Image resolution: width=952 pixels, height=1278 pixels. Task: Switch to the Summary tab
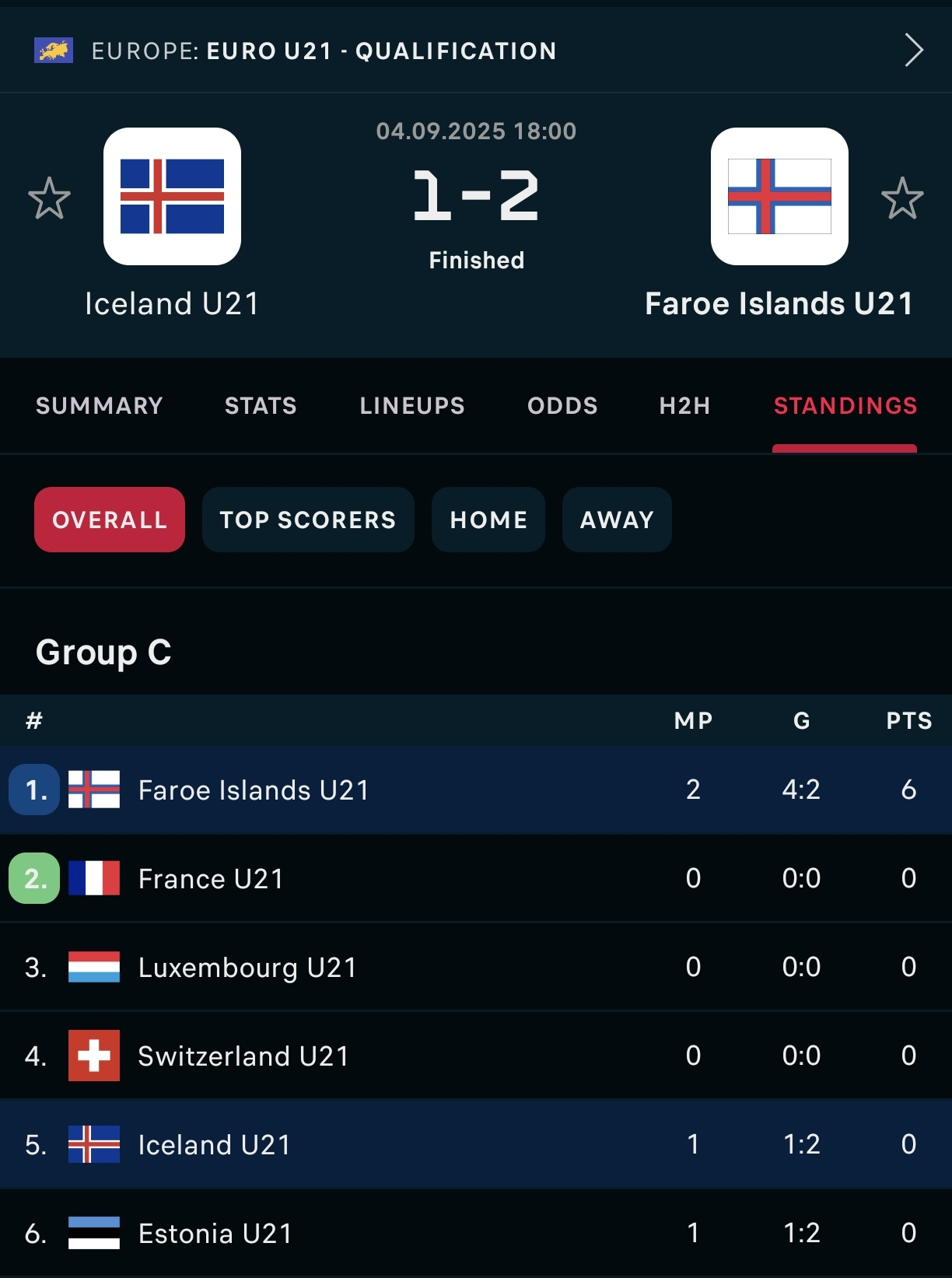pyautogui.click(x=100, y=405)
